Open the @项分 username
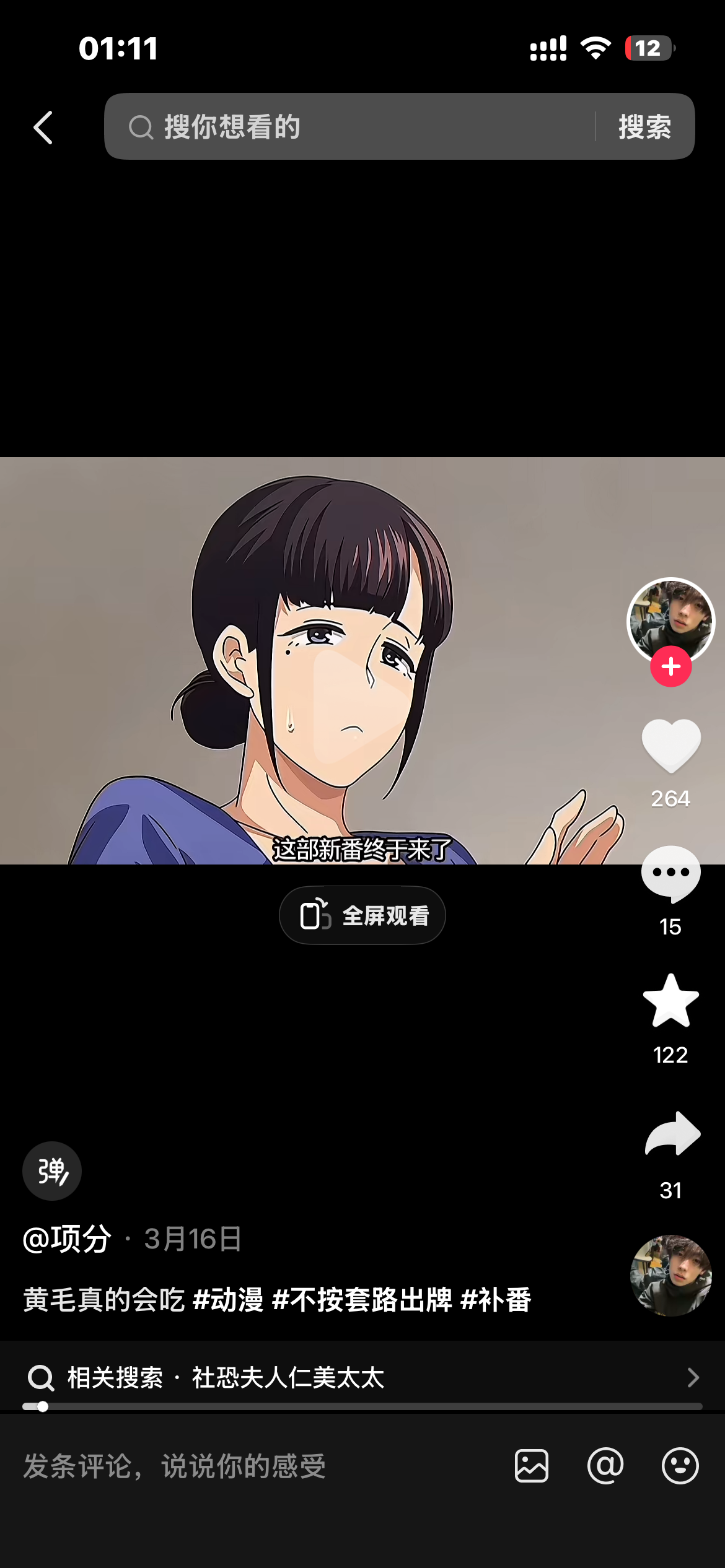Screen dimensions: 725x1568 pos(67,1239)
